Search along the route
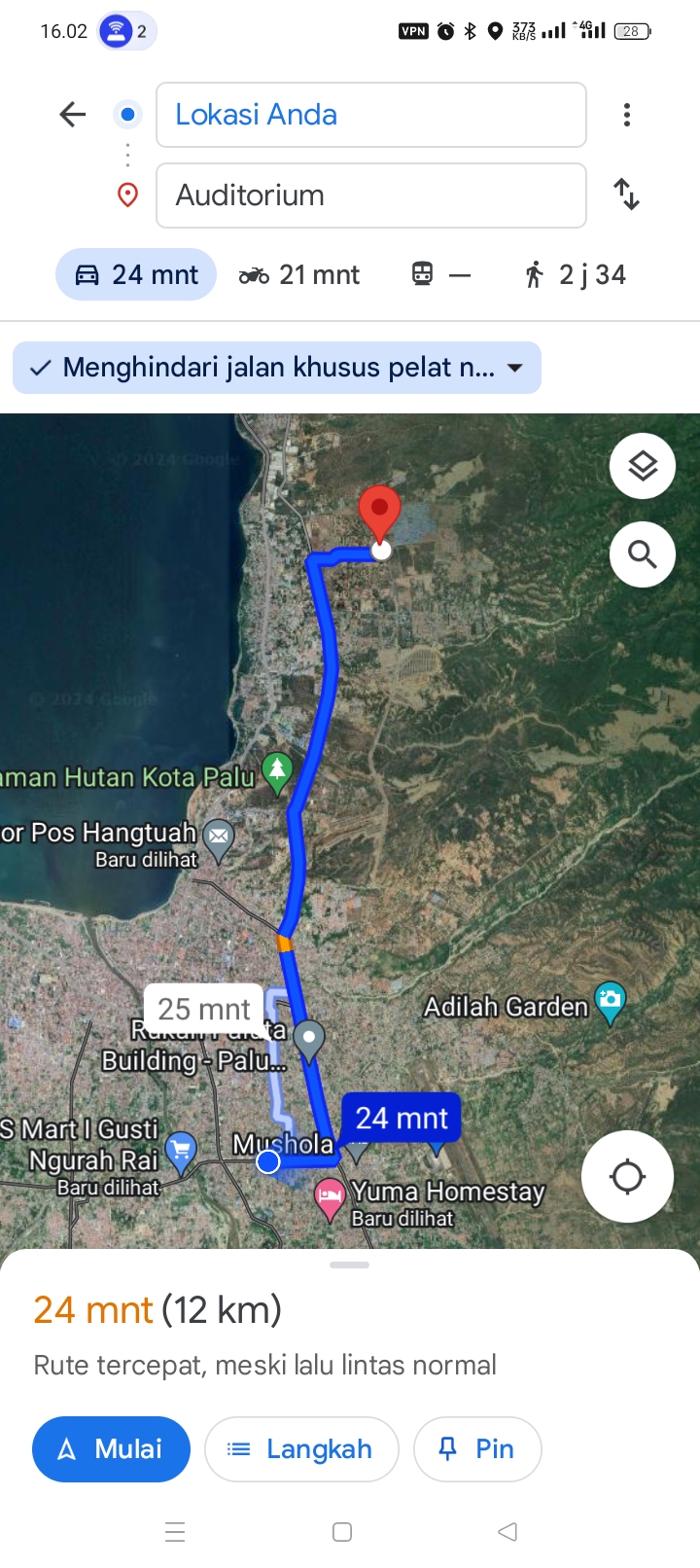 click(643, 554)
